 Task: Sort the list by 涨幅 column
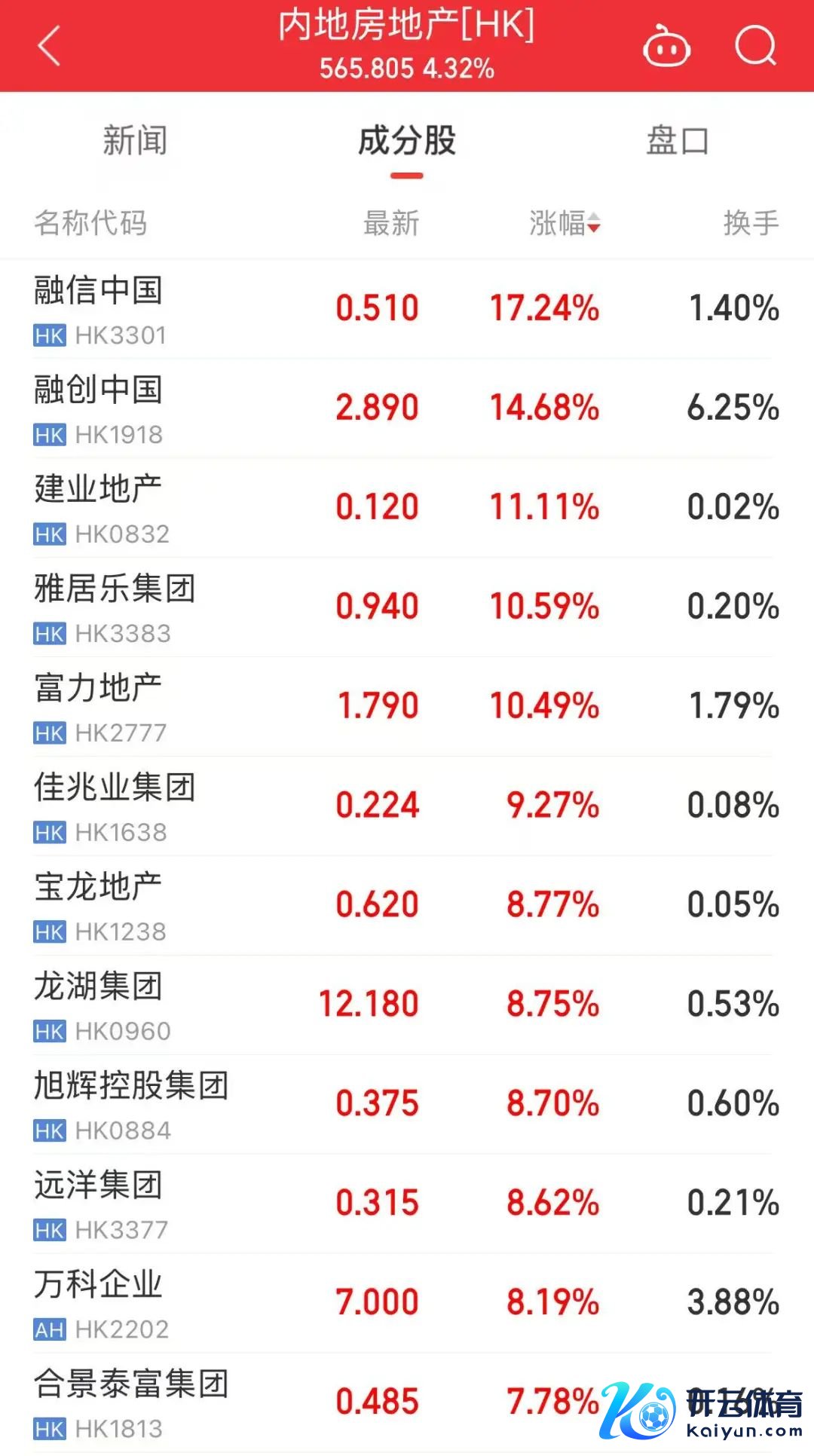coord(564,223)
